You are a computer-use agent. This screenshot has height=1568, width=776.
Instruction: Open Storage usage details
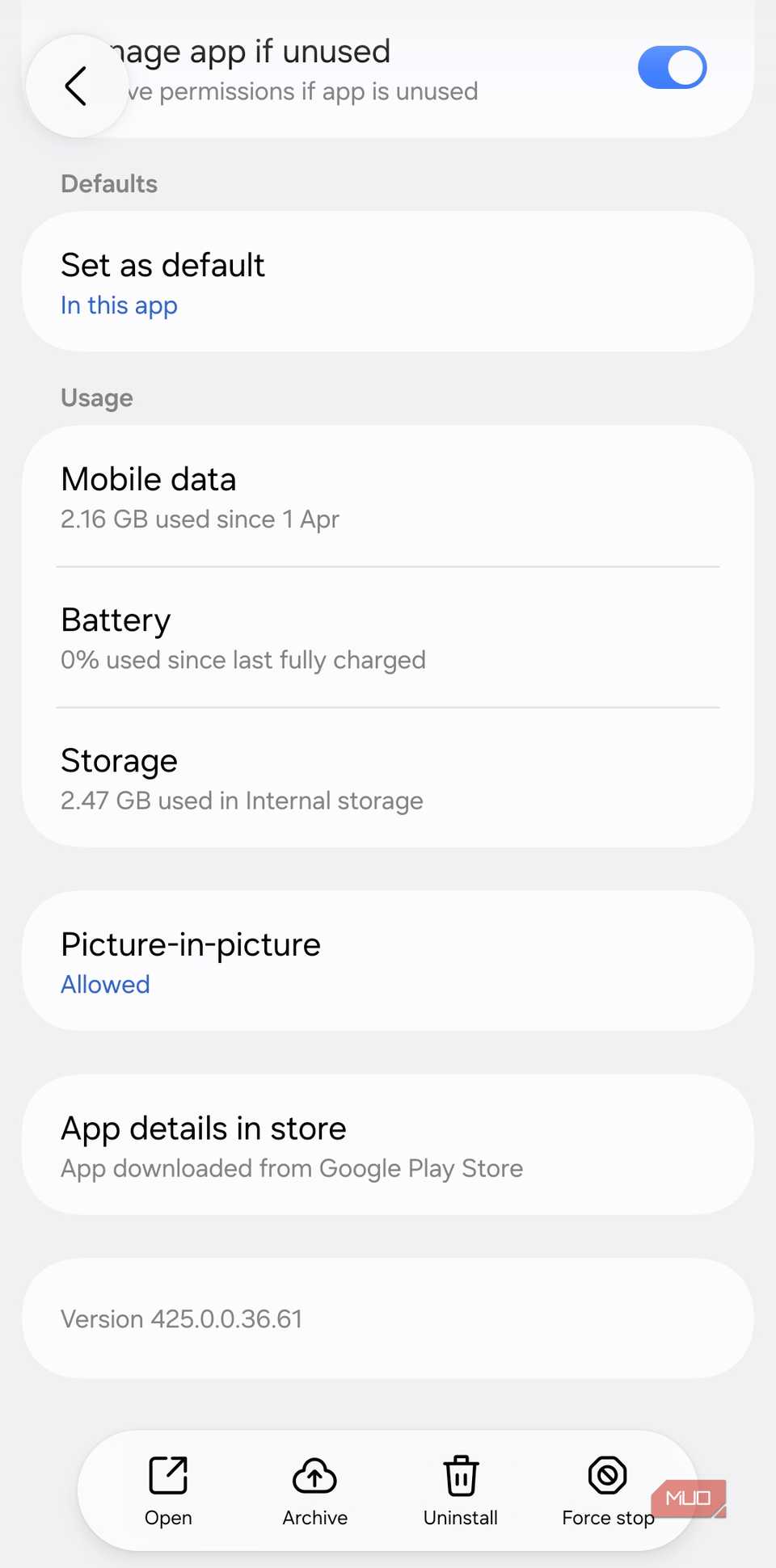point(388,778)
